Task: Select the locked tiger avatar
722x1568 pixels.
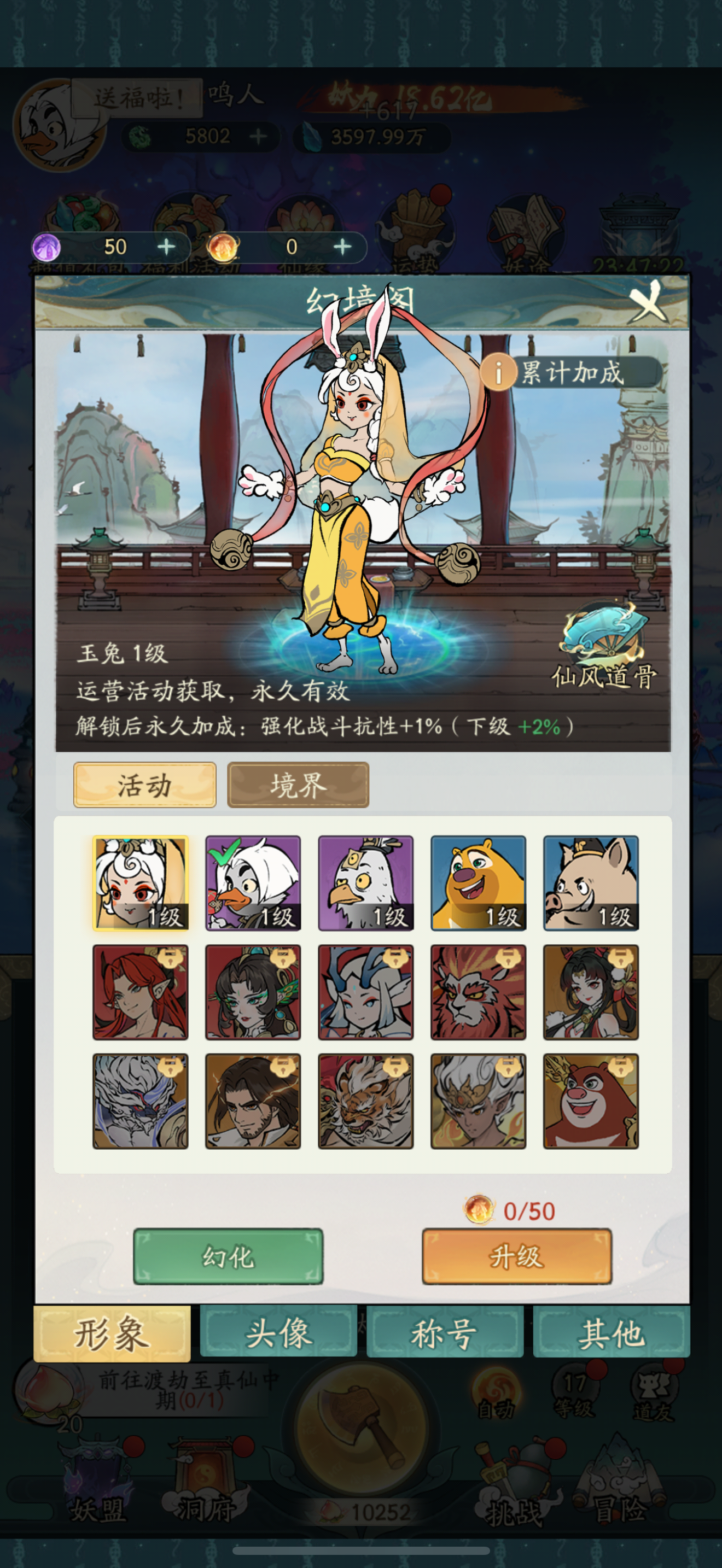Action: tap(366, 1101)
